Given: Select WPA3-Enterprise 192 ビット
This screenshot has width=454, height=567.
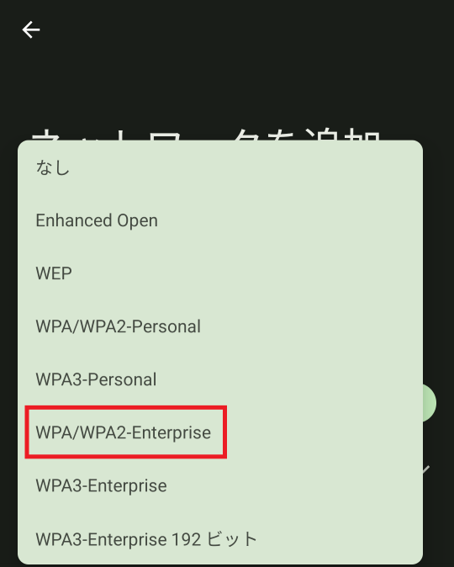Looking at the screenshot, I should [220, 539].
